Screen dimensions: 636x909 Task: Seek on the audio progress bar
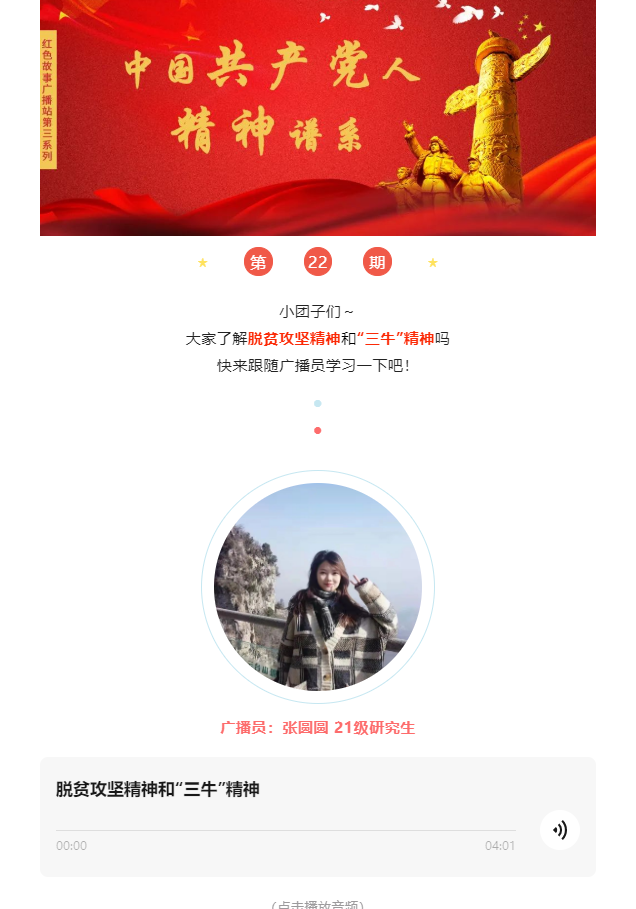pyautogui.click(x=286, y=830)
